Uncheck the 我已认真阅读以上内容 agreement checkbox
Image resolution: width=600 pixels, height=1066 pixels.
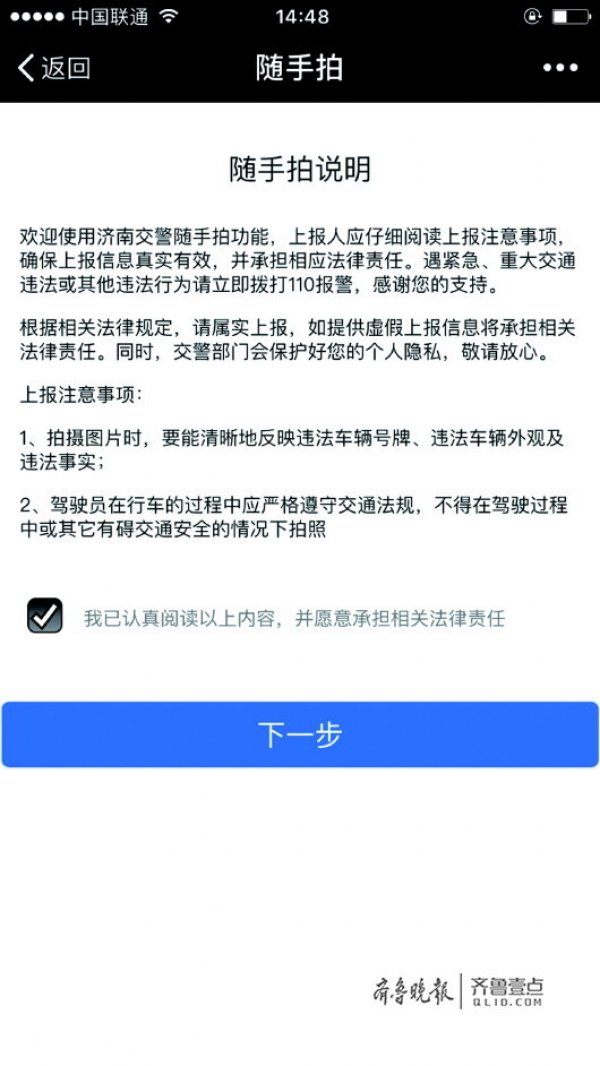pyautogui.click(x=45, y=616)
